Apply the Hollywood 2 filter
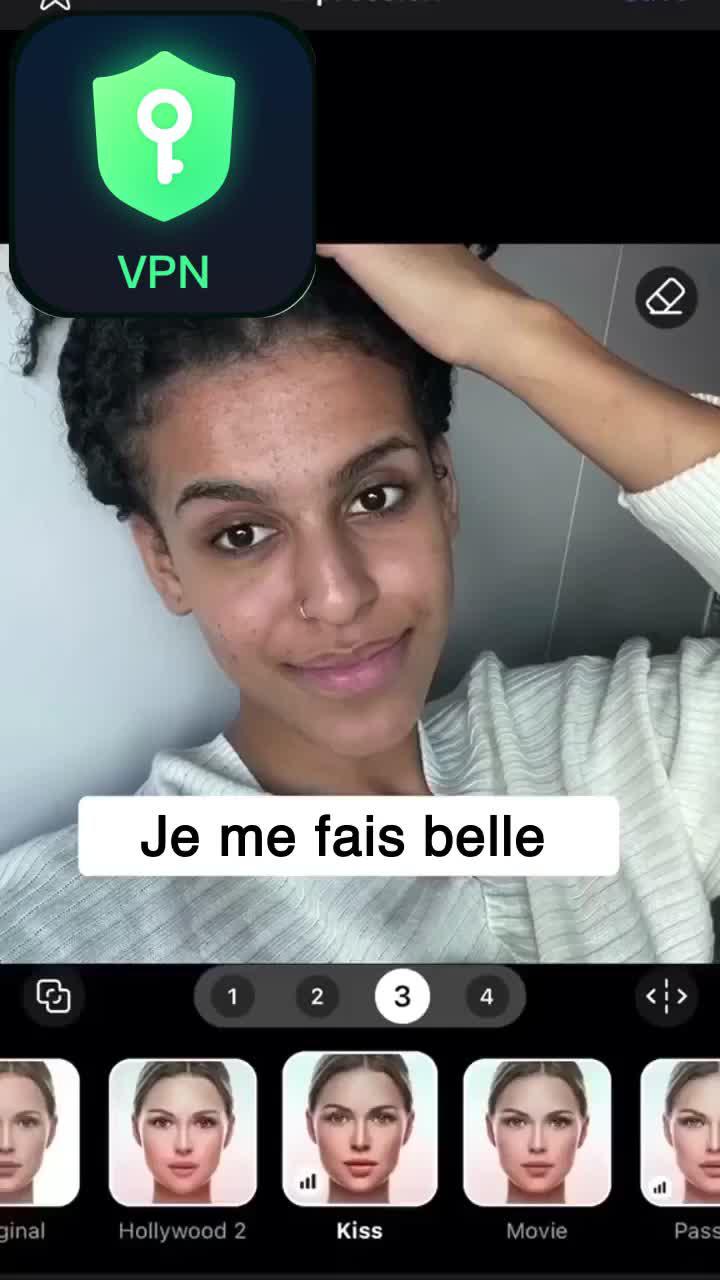The width and height of the screenshot is (720, 1280). click(182, 1133)
